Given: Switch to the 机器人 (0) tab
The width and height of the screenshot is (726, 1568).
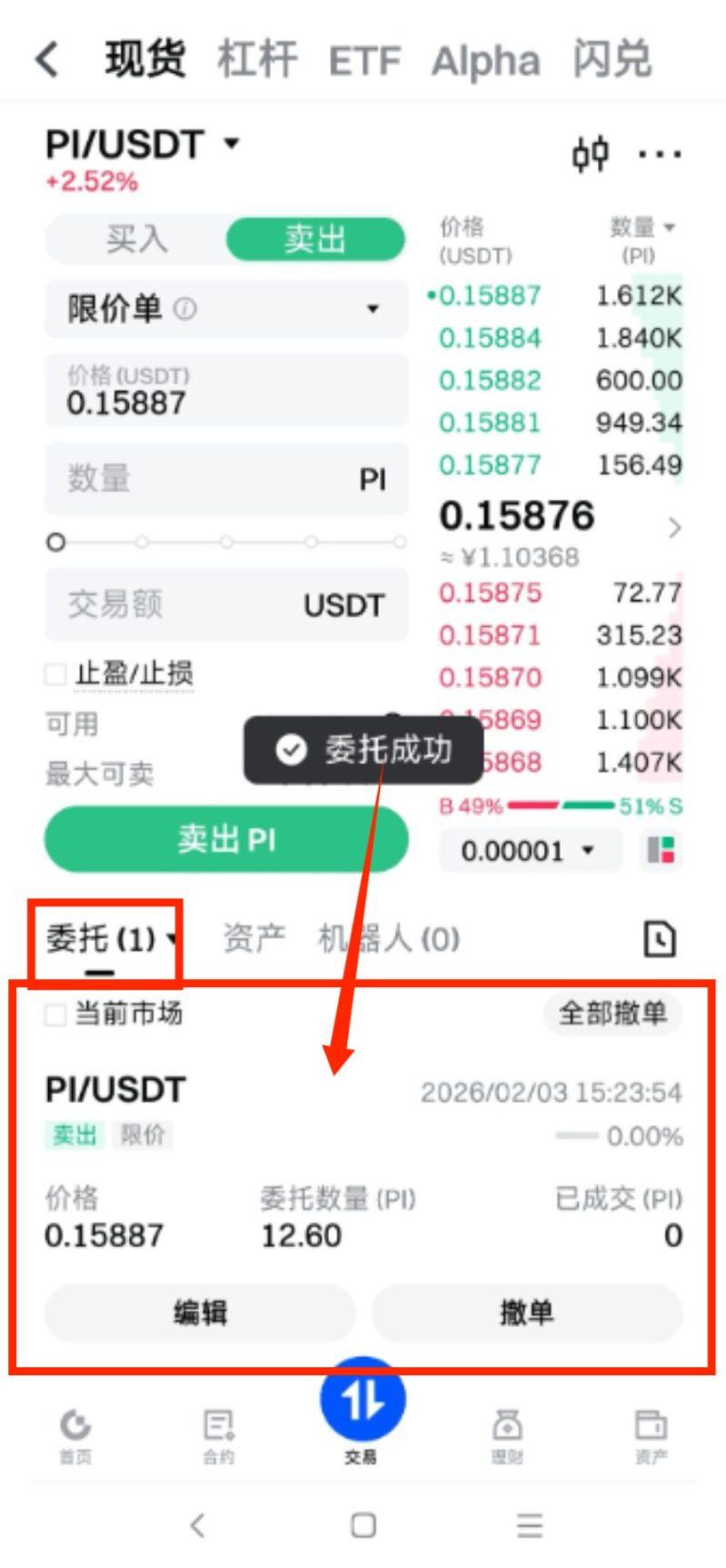Looking at the screenshot, I should click(x=388, y=938).
